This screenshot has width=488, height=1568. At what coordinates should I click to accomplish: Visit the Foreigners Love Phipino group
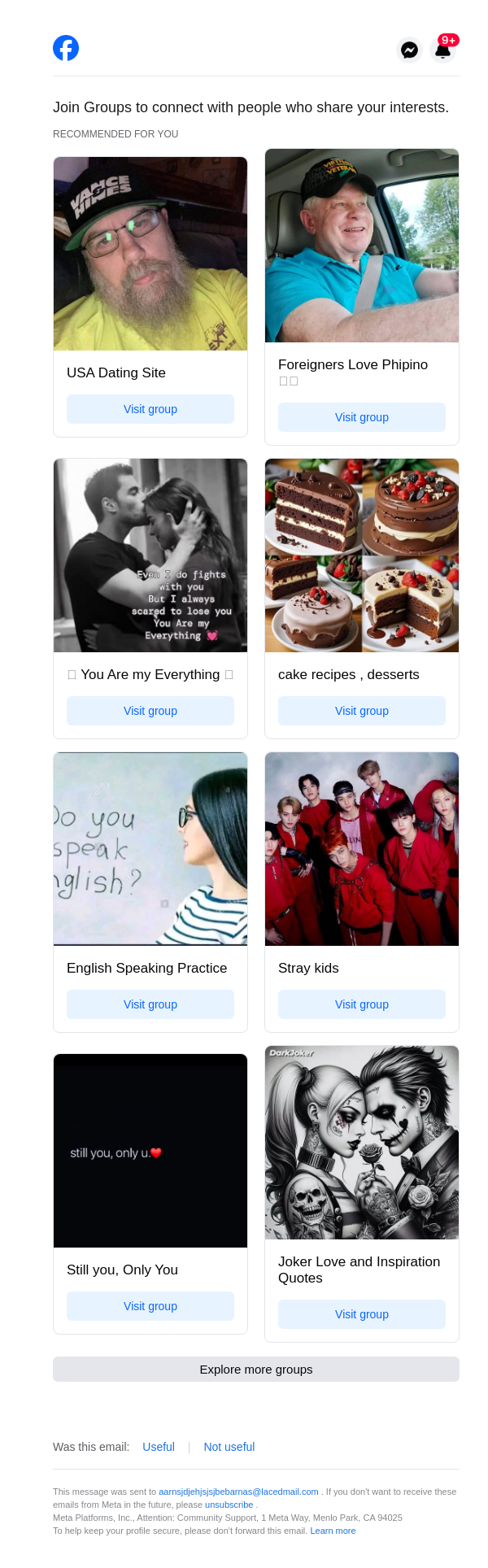coord(362,417)
